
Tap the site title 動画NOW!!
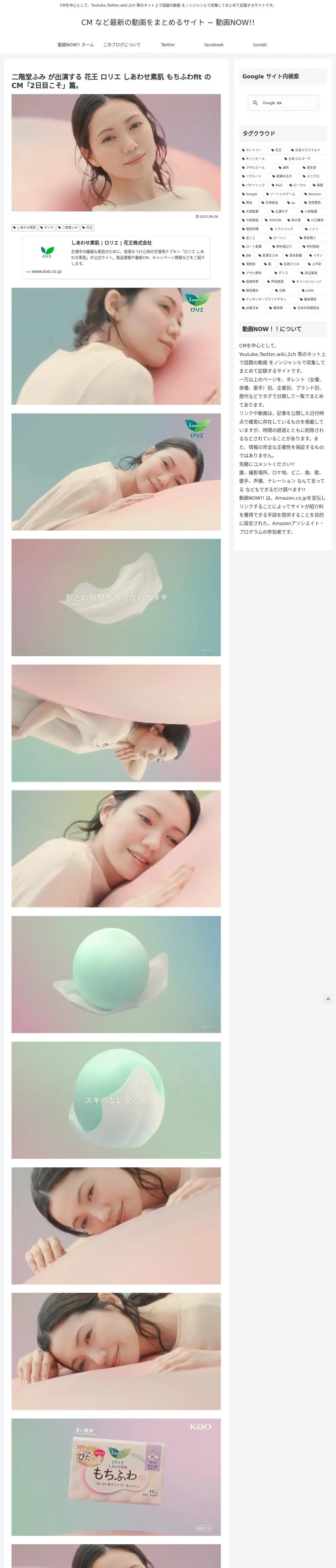tap(168, 22)
